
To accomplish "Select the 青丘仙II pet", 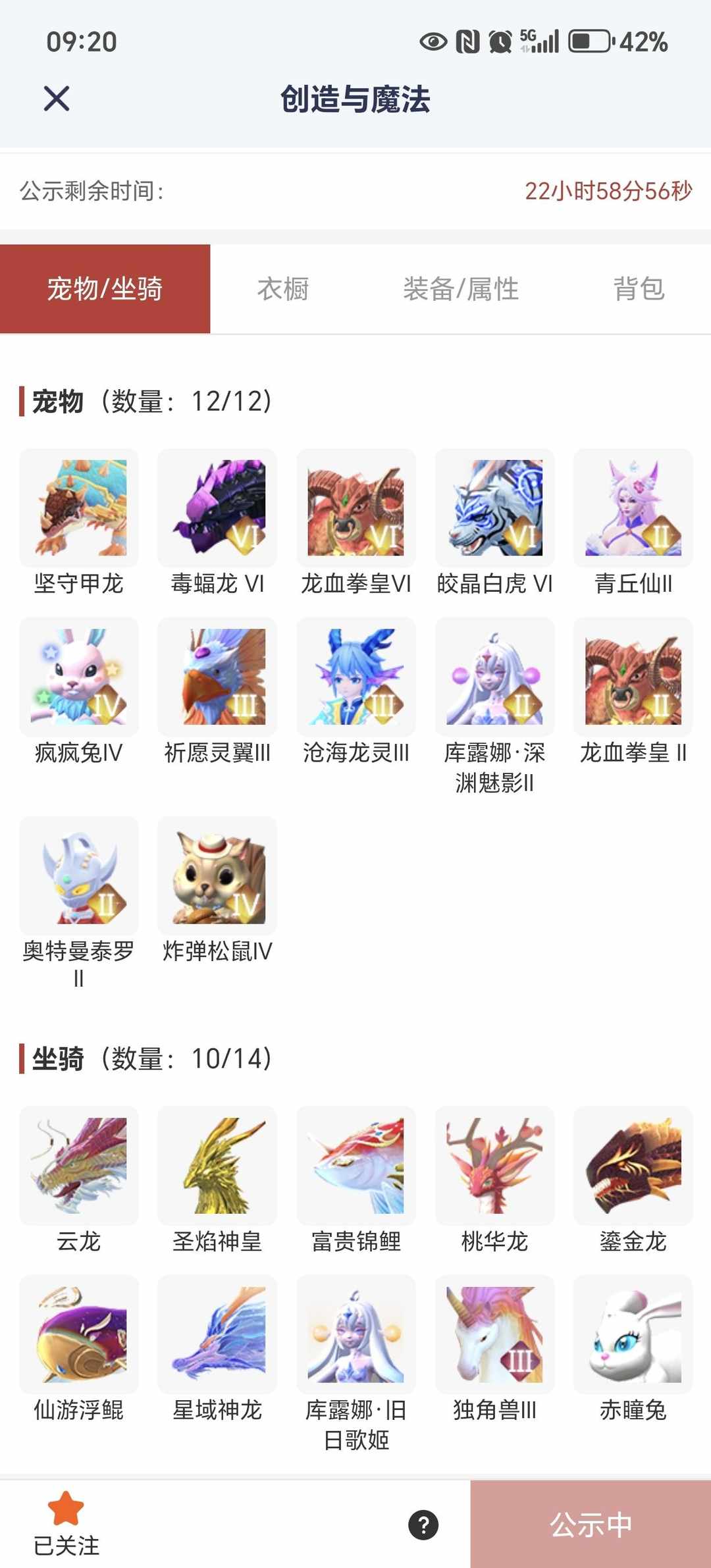I will pyautogui.click(x=633, y=508).
